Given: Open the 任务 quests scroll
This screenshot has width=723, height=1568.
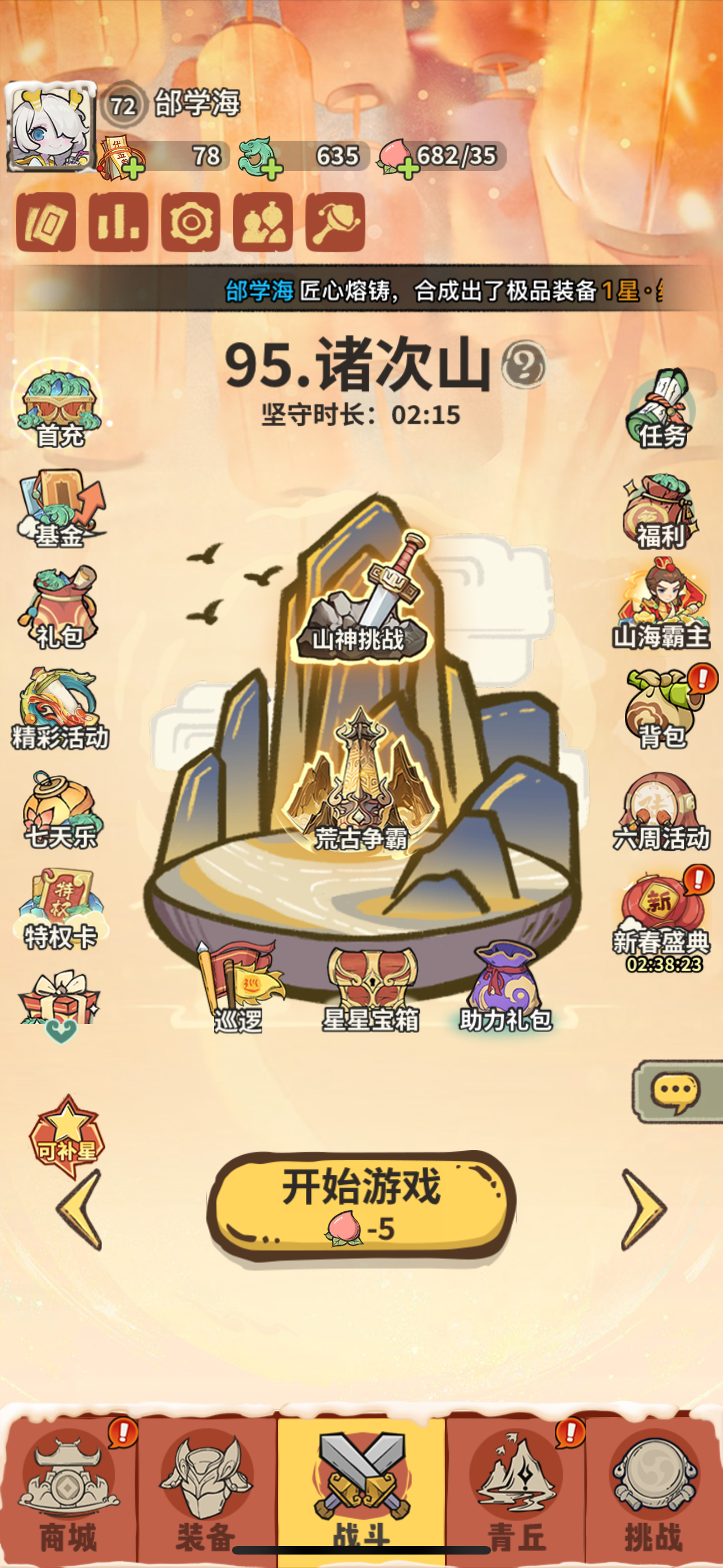Looking at the screenshot, I should (x=661, y=409).
